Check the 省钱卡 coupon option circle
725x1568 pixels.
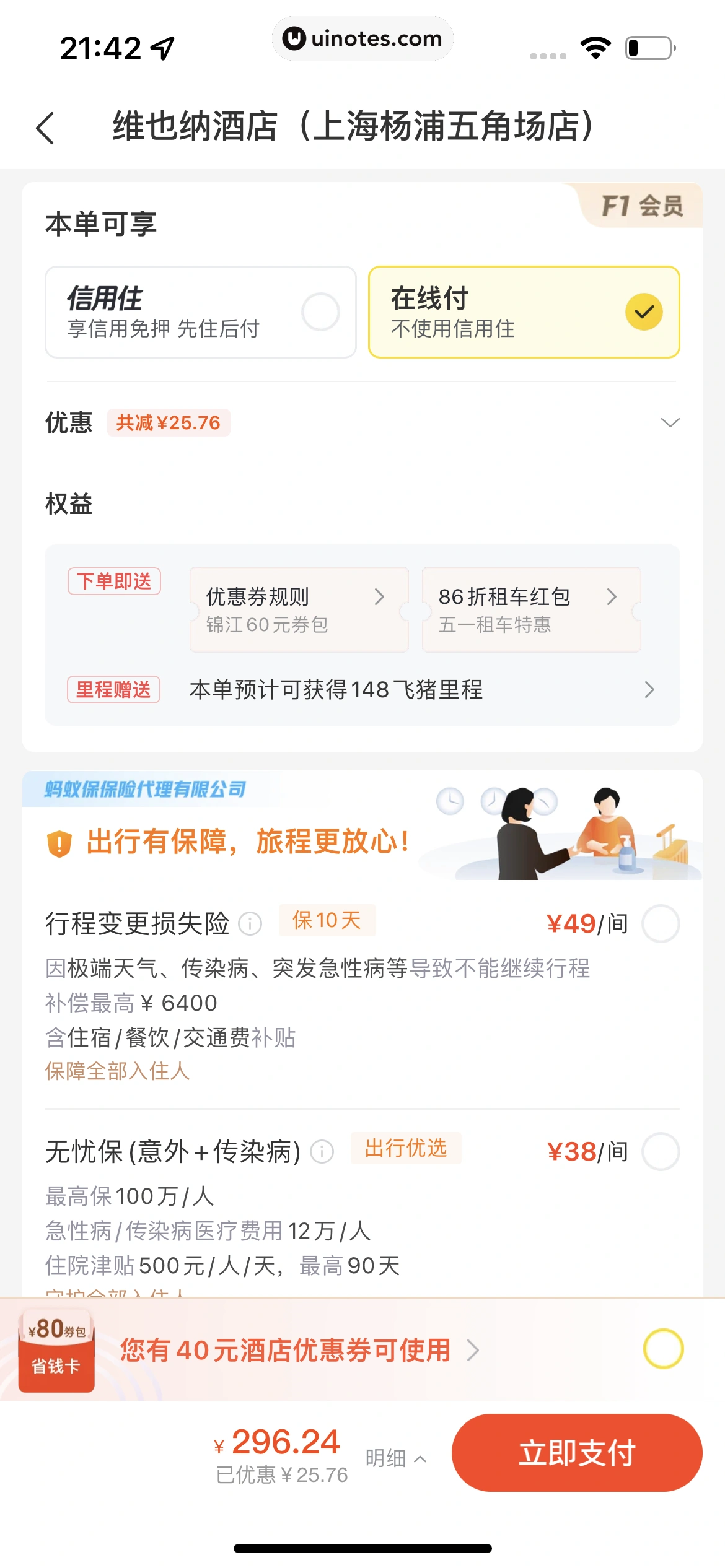[663, 1349]
